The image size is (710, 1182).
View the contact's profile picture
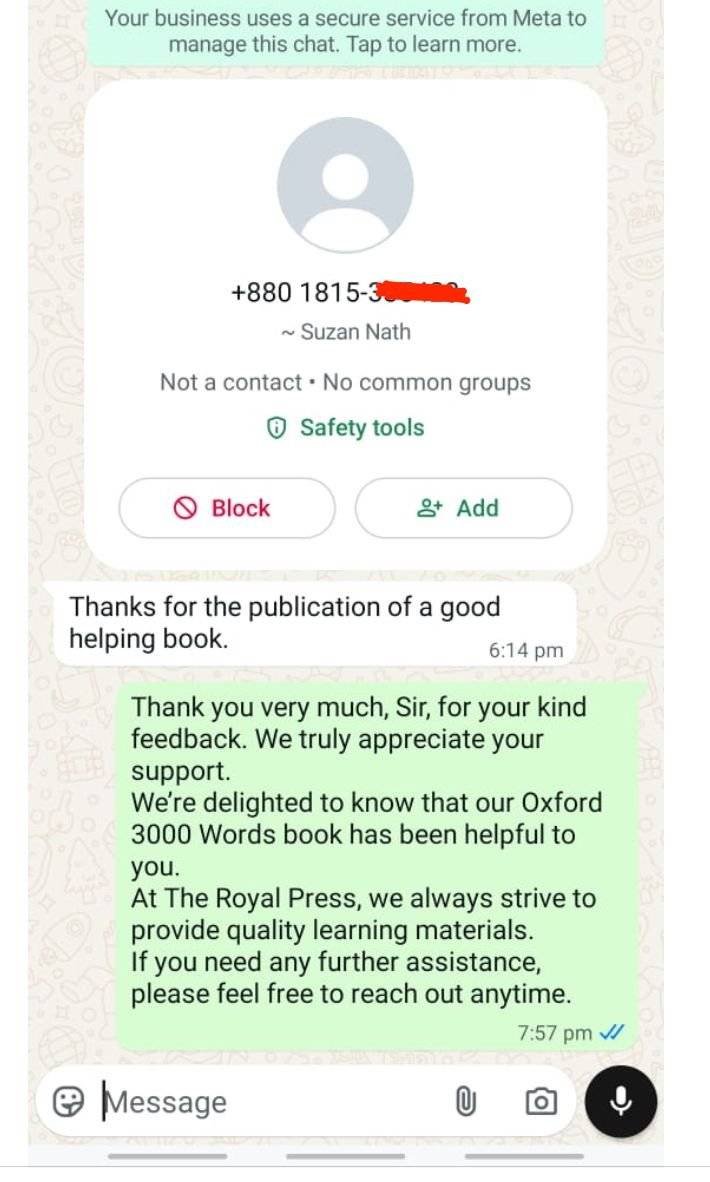pos(345,184)
